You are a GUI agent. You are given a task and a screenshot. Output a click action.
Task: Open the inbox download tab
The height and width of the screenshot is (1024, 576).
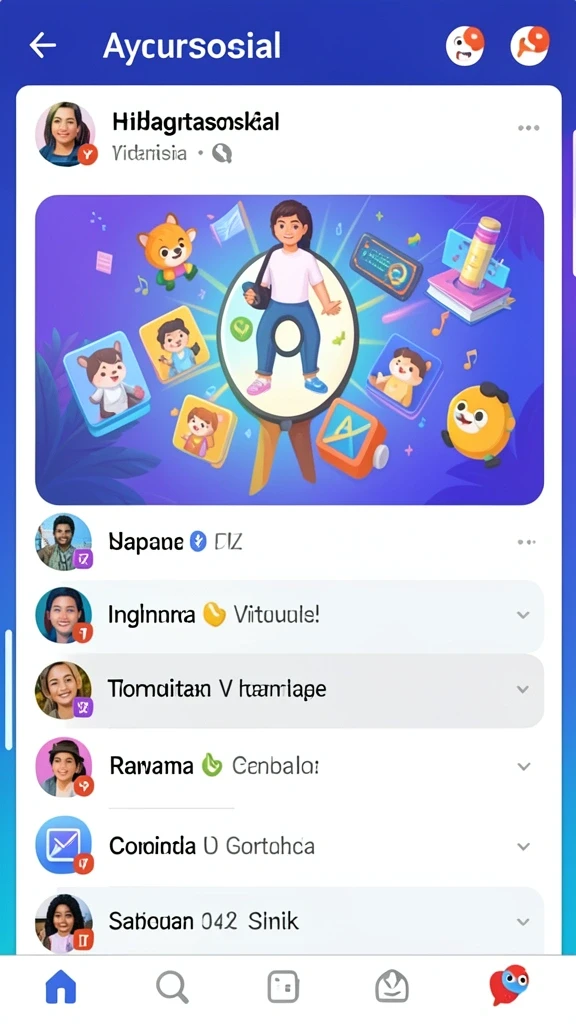(392, 986)
